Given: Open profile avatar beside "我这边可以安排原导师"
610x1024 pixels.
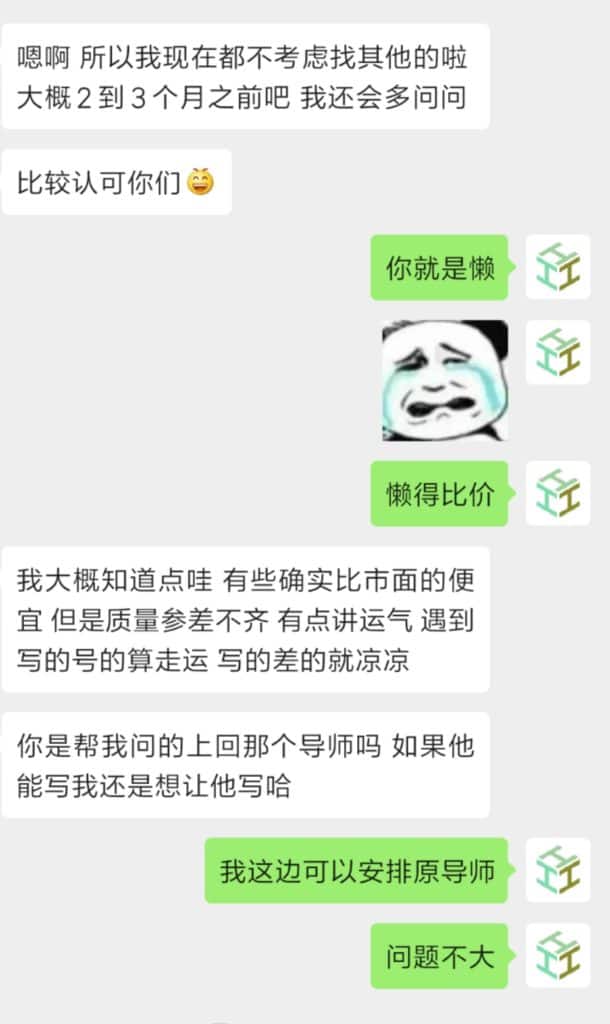Looking at the screenshot, I should tap(557, 870).
